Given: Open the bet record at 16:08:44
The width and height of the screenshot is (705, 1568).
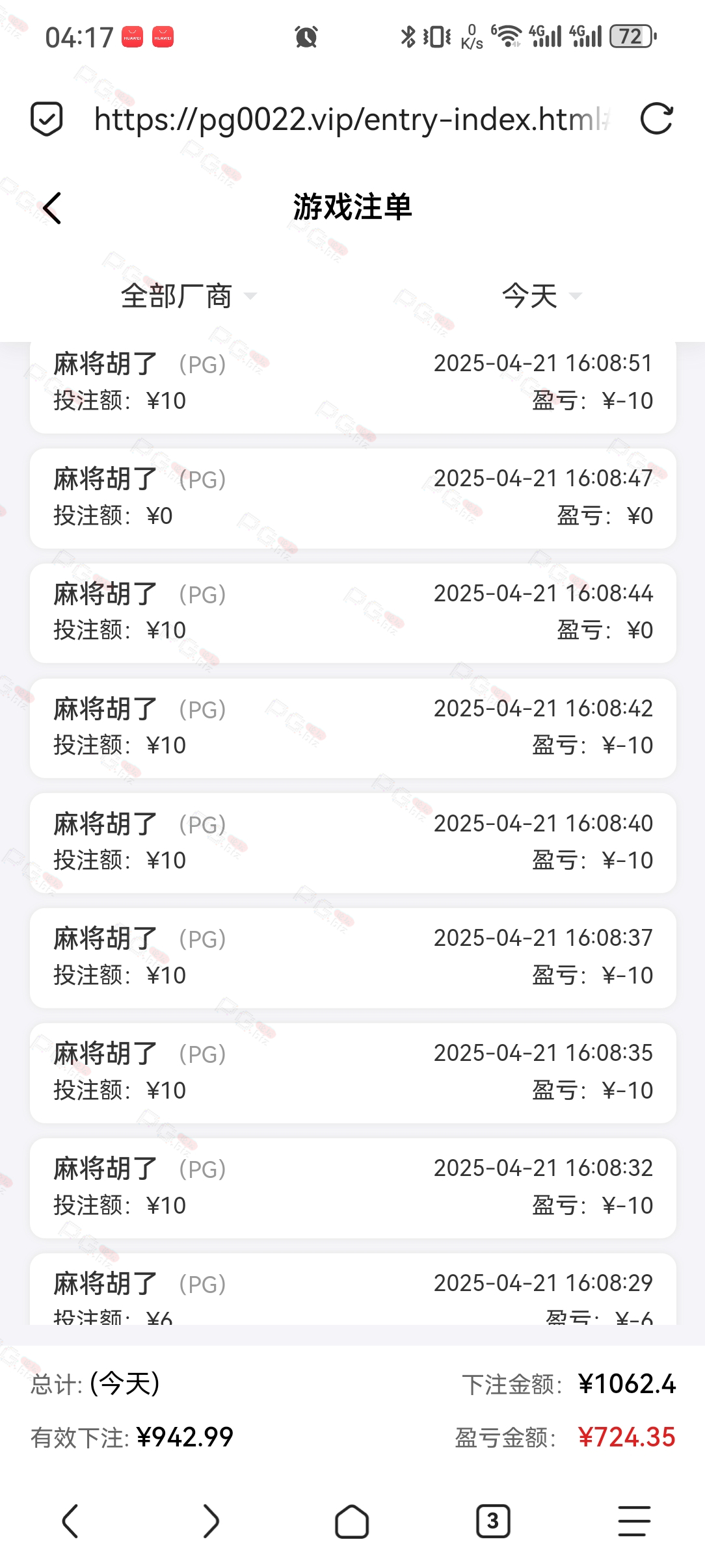Looking at the screenshot, I should pyautogui.click(x=353, y=613).
